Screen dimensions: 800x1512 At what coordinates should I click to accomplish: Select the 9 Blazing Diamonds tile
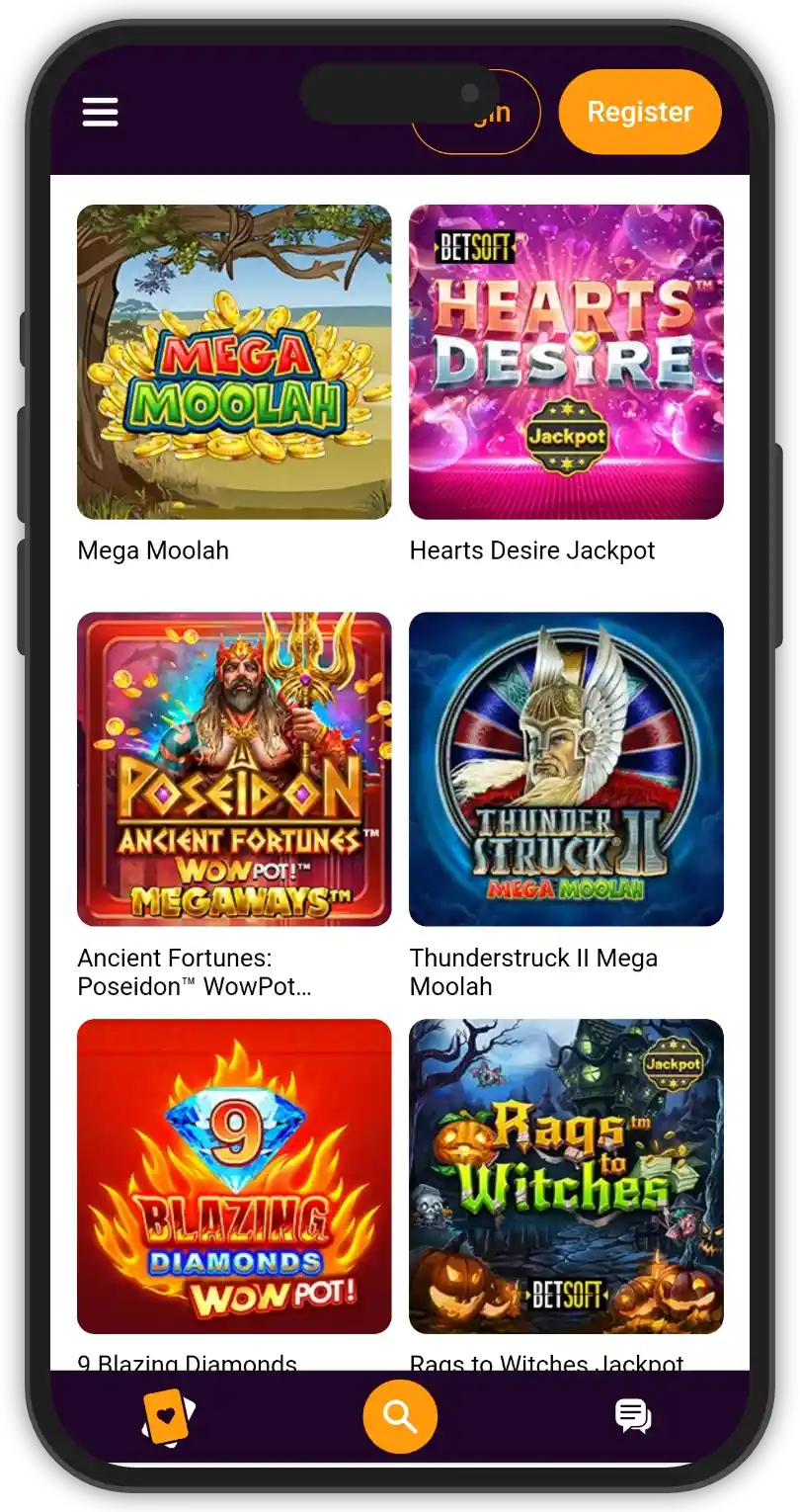[x=234, y=1176]
